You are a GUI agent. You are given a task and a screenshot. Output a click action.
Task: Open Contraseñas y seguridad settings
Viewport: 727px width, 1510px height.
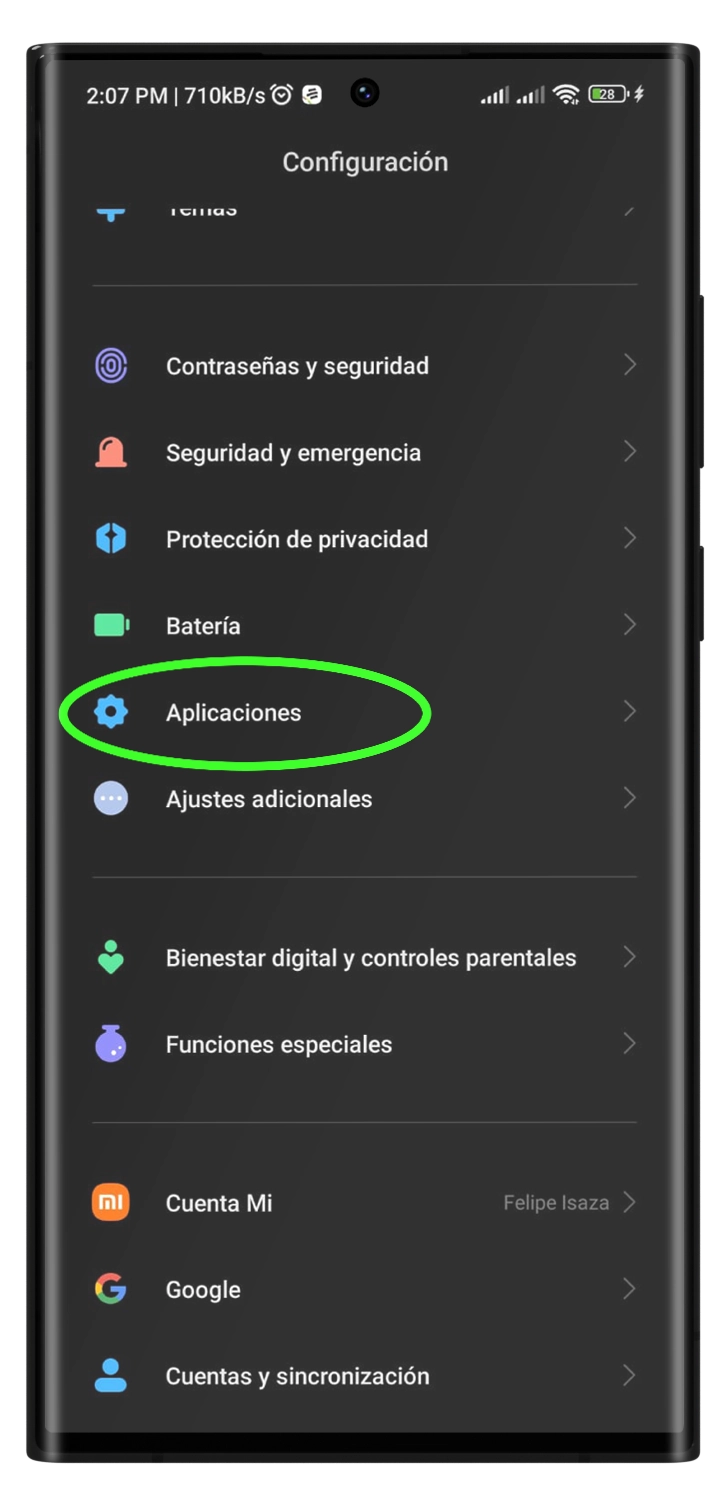(297, 366)
